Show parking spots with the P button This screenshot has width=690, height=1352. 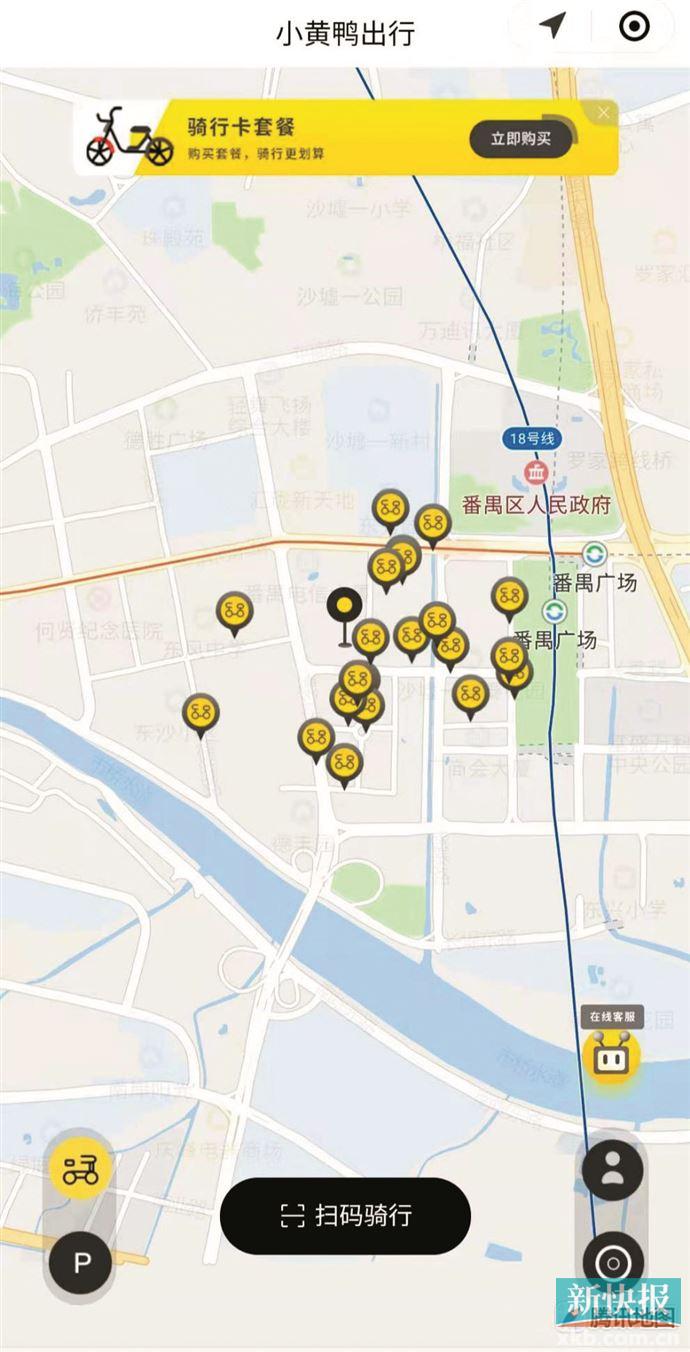(x=81, y=1263)
